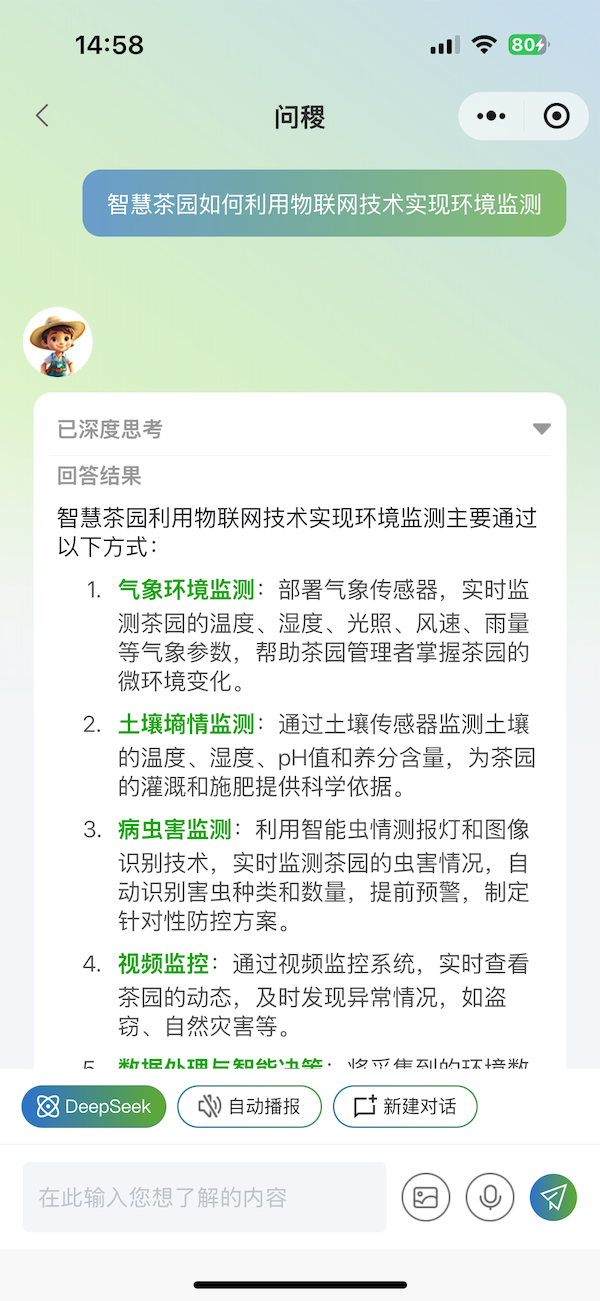Screen dimensions: 600x1301
Task: Start voice input with the microphone
Action: [x=490, y=1197]
